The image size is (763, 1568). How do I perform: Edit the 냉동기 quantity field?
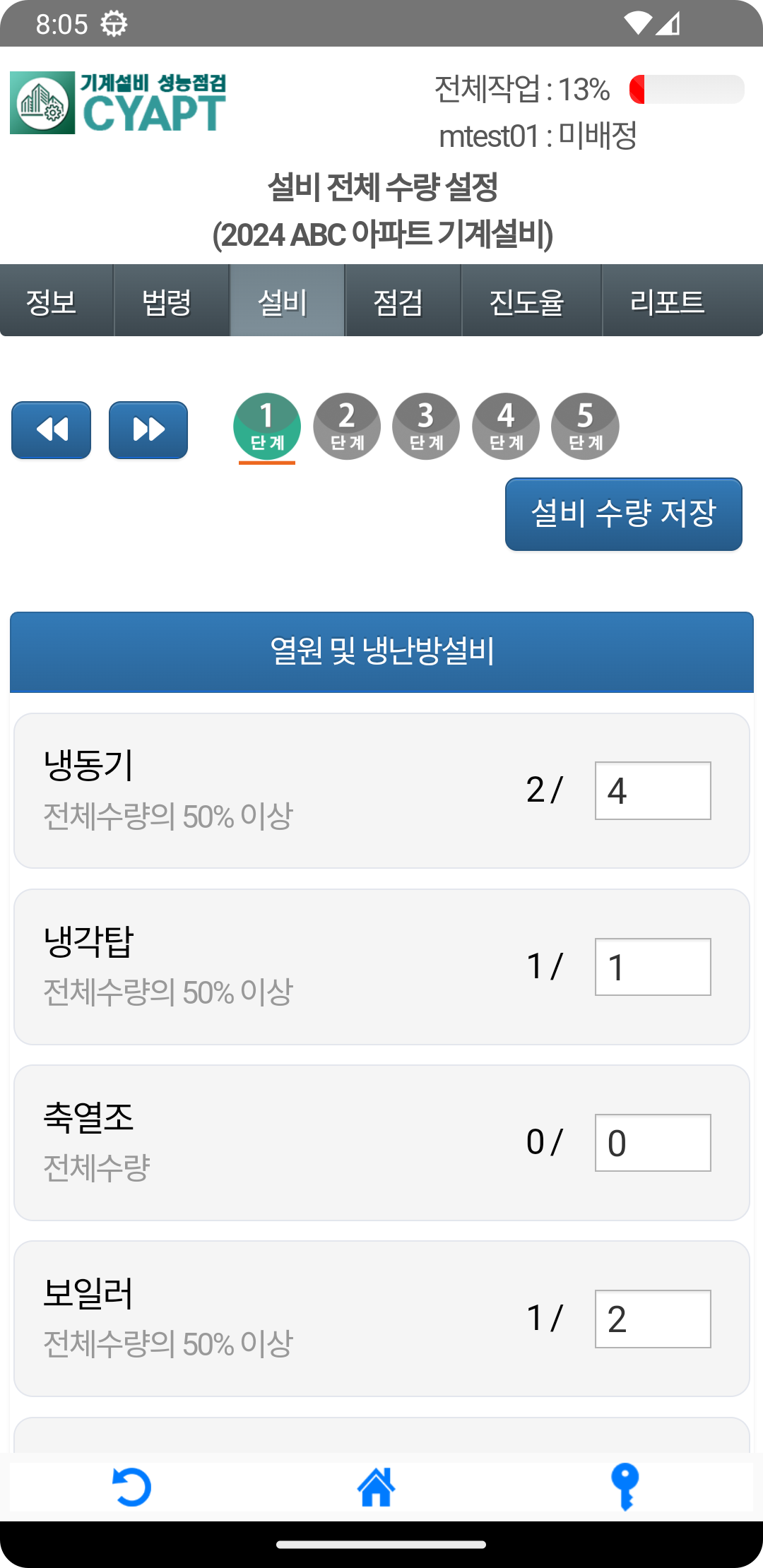[x=653, y=790]
